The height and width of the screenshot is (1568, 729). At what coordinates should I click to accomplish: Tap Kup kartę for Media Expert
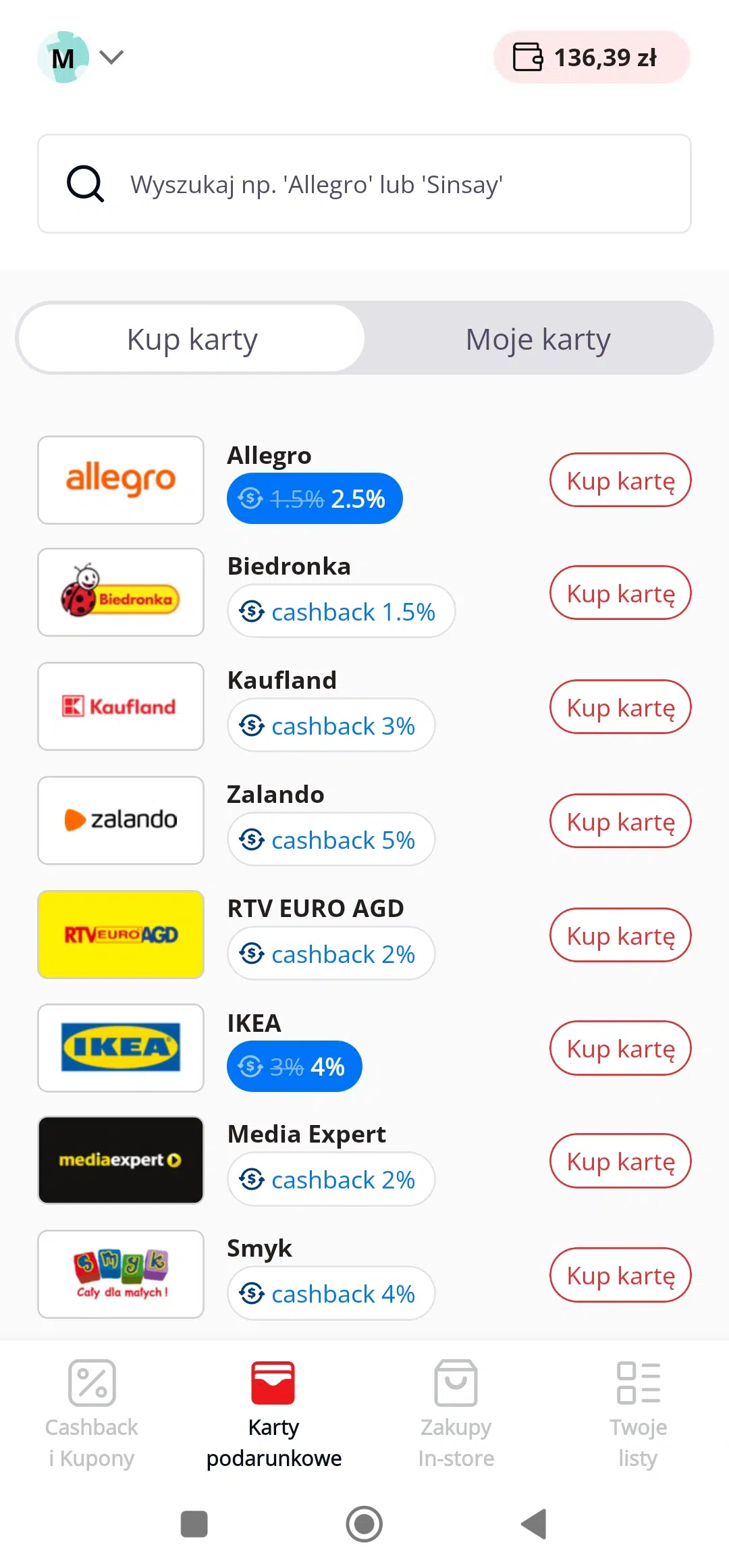click(x=620, y=1161)
